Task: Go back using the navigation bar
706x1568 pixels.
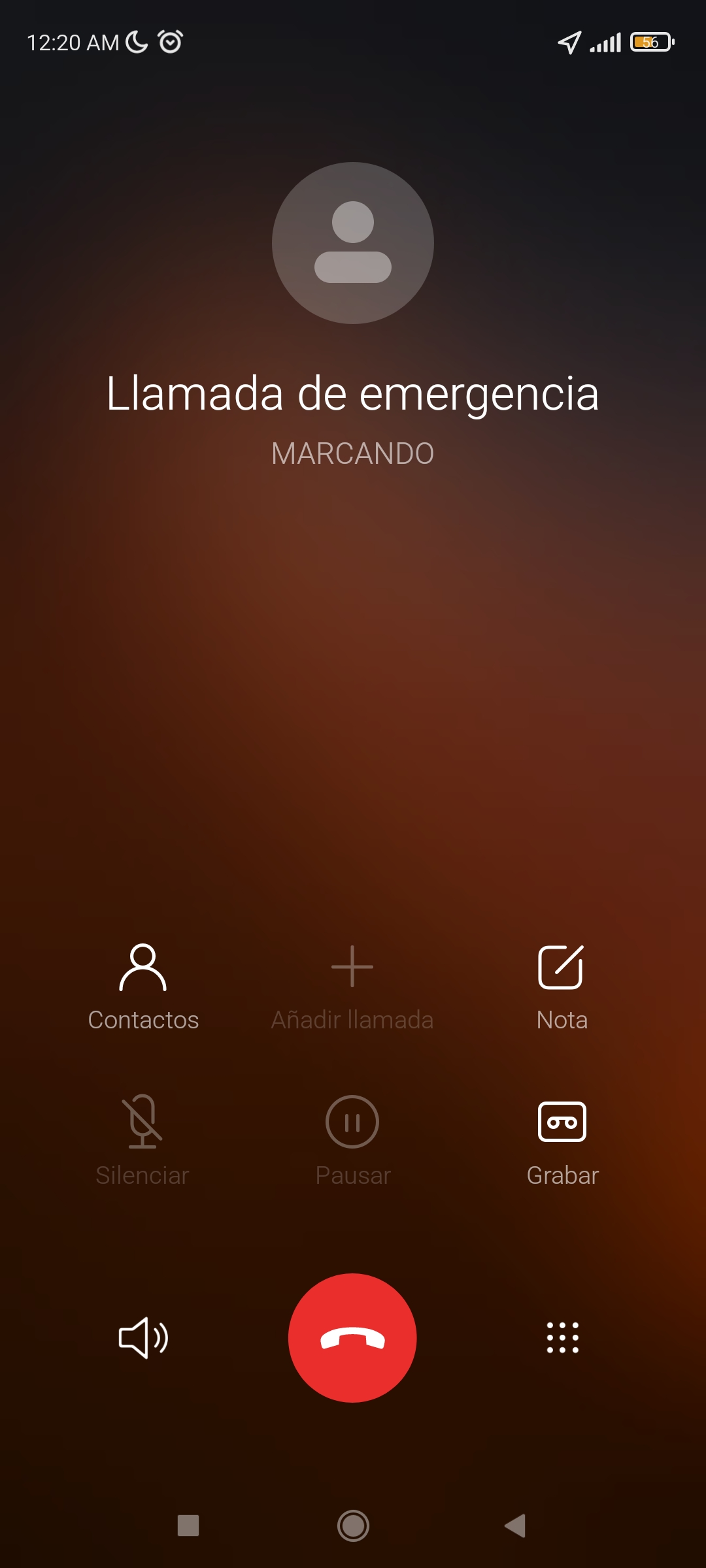Action: [515, 1526]
